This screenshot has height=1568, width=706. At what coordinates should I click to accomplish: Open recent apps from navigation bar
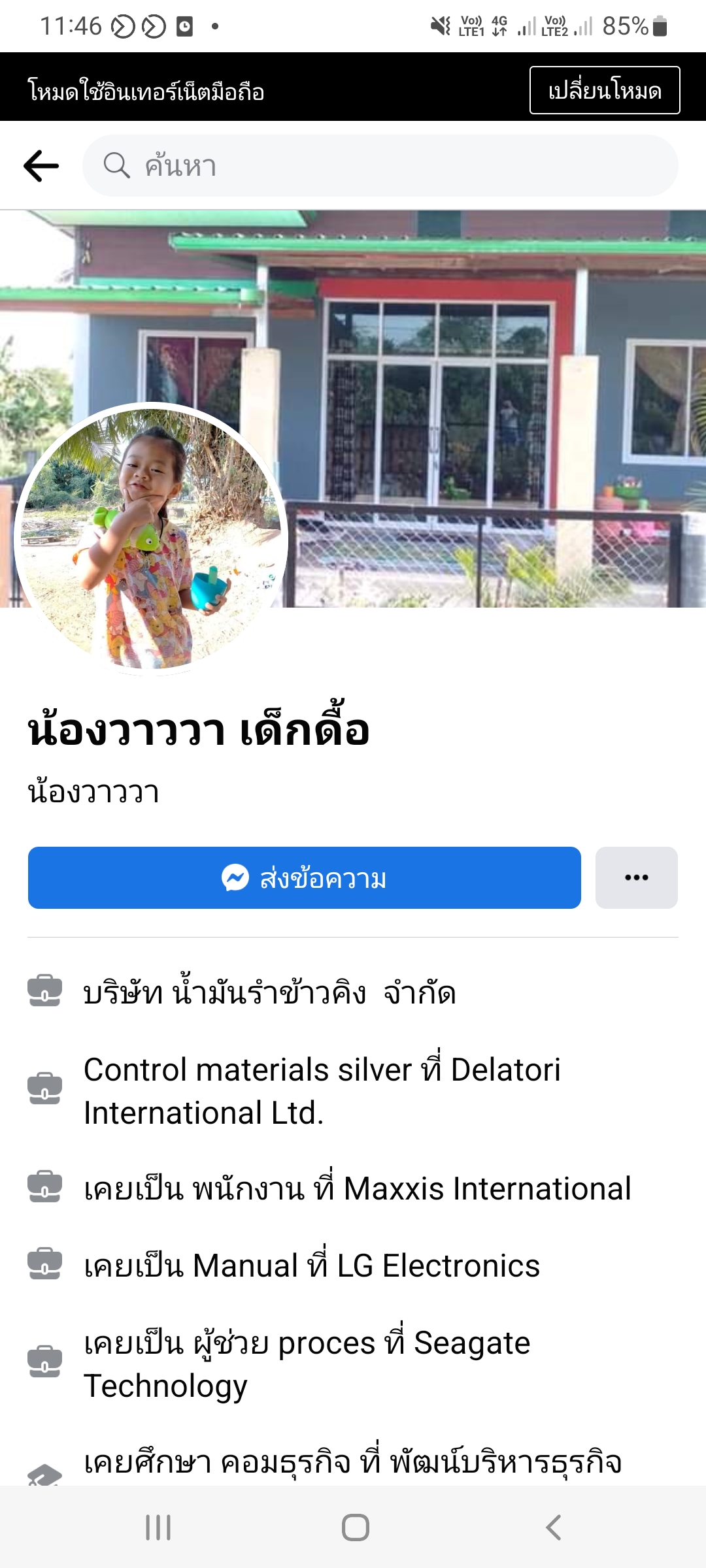pos(158,1527)
